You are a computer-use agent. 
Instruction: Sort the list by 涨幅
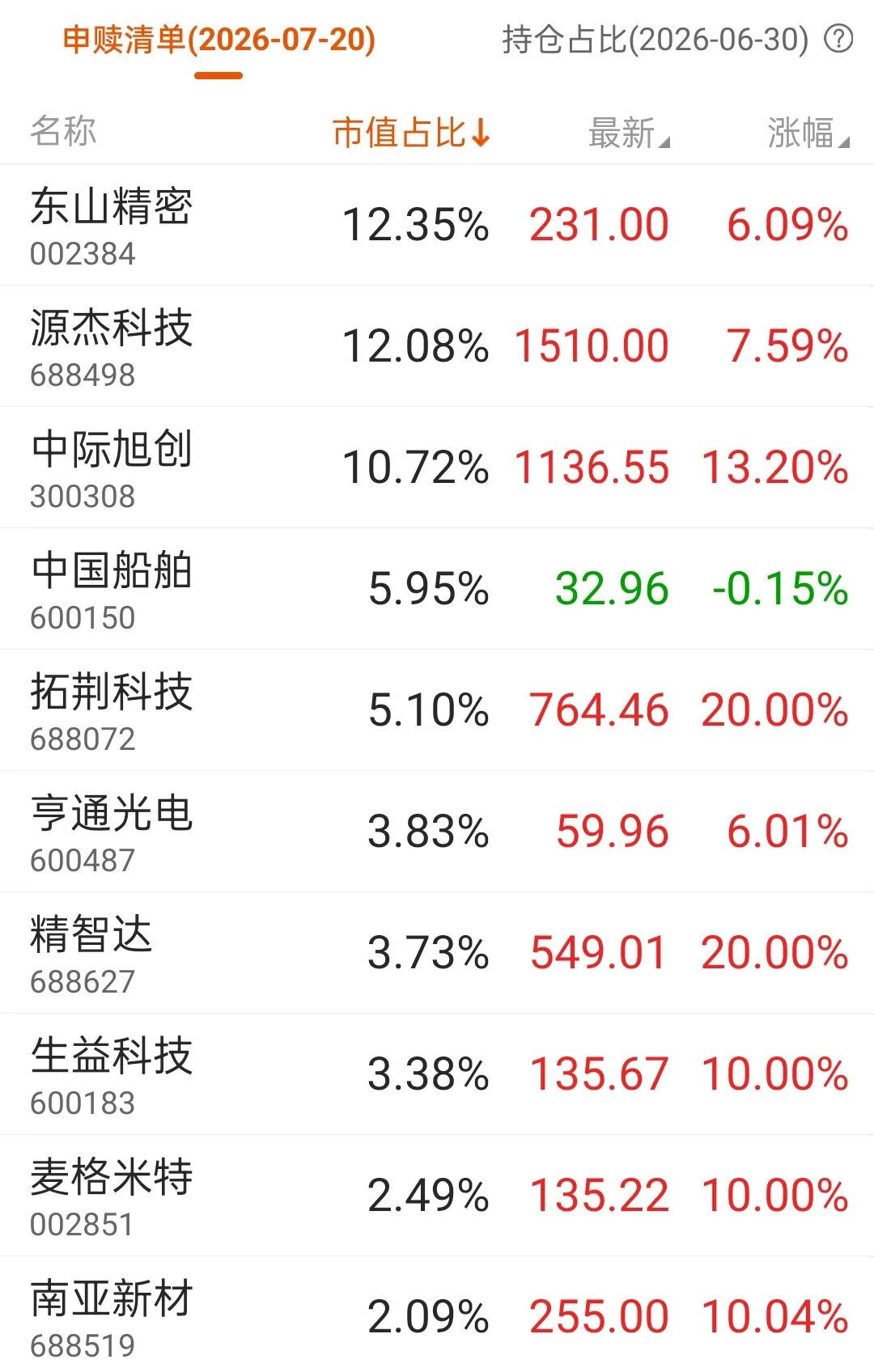tap(808, 133)
